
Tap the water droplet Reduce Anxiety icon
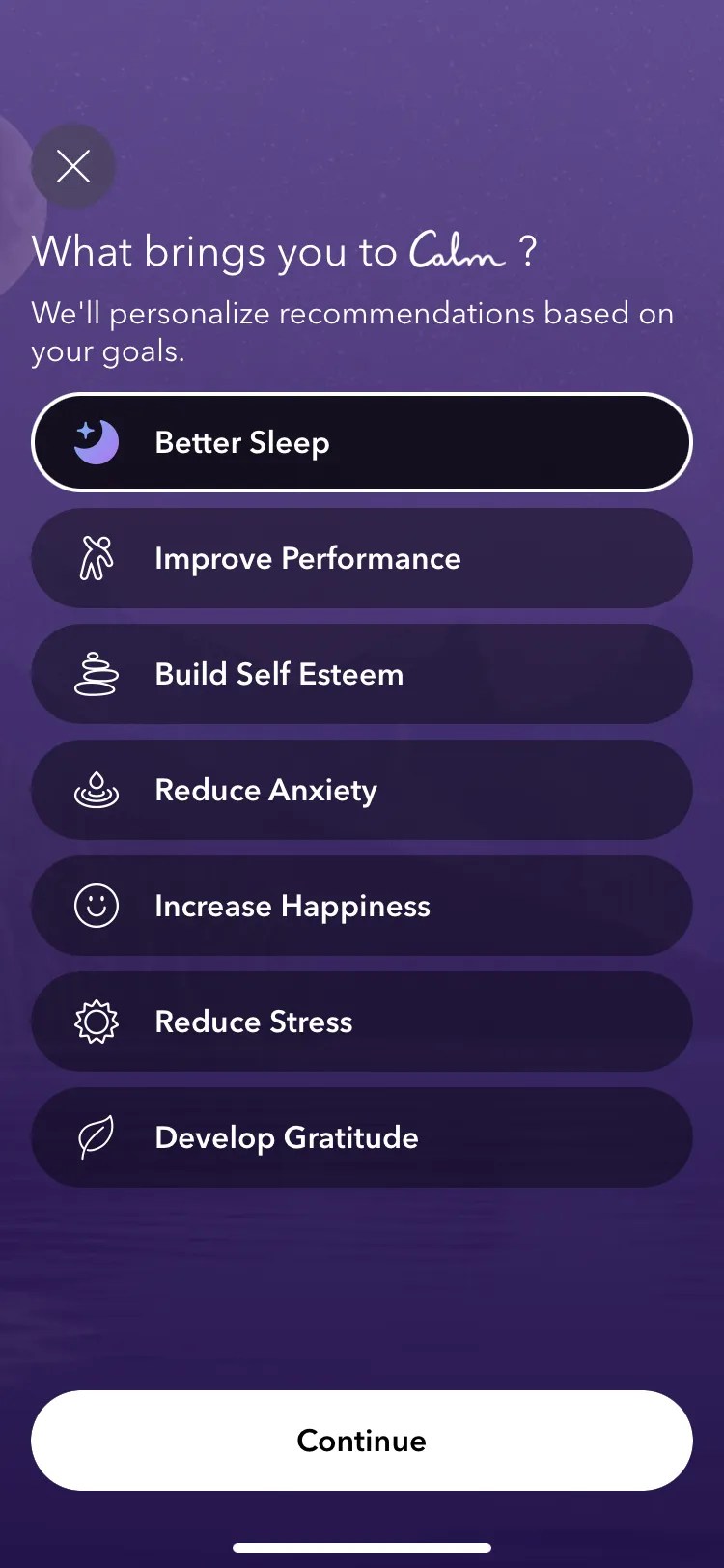coord(94,789)
